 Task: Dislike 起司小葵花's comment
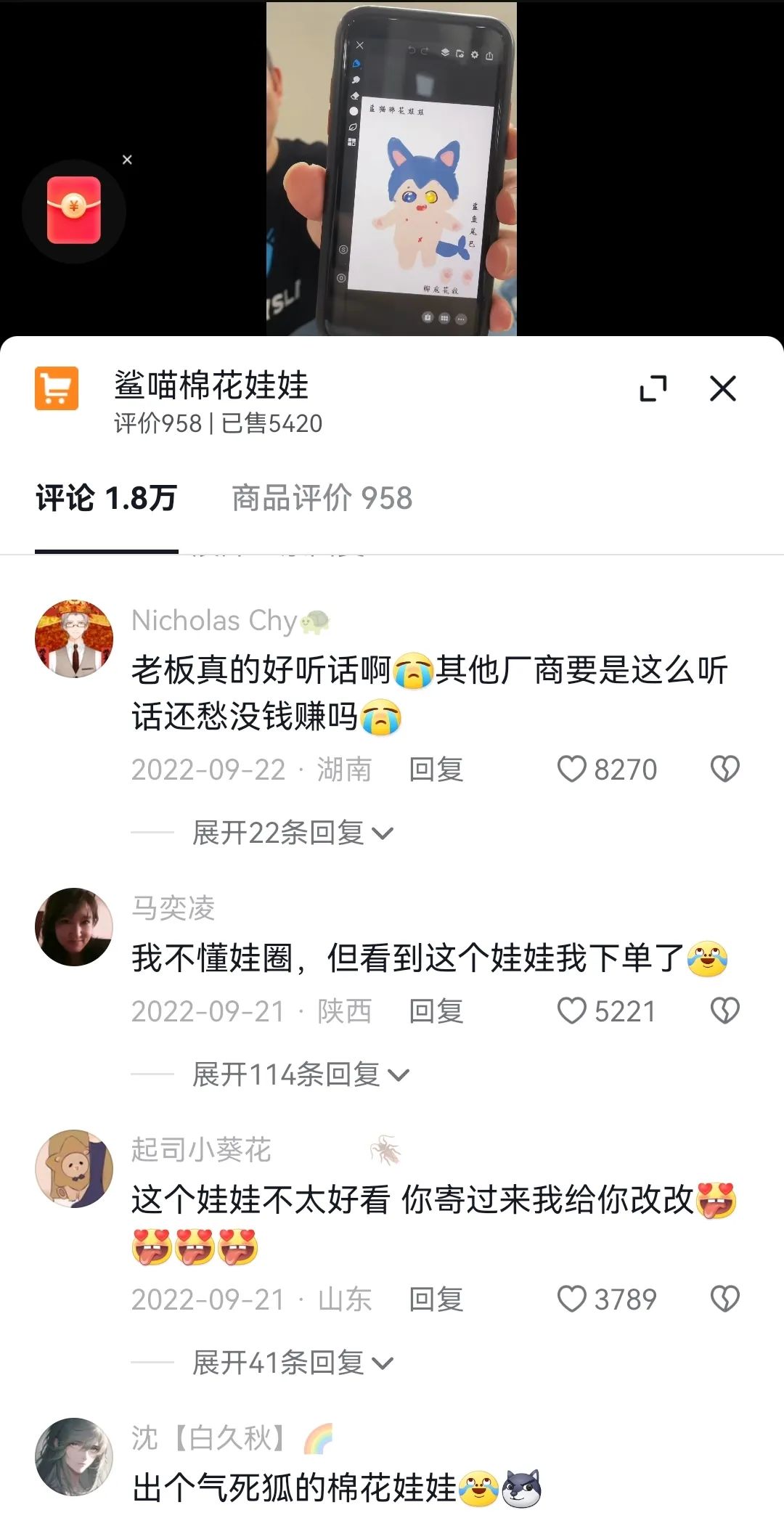click(724, 1299)
